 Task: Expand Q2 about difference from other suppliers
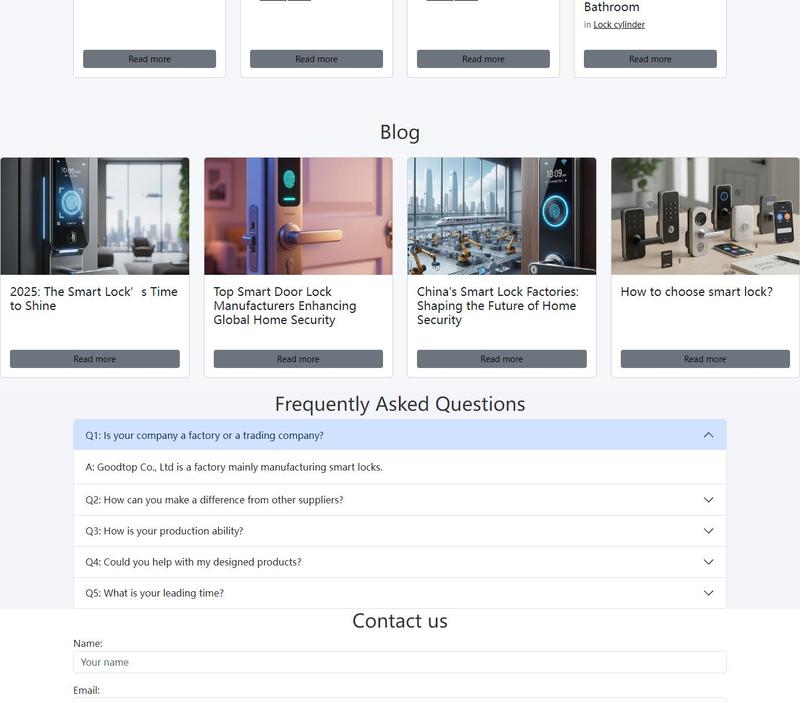tap(399, 500)
